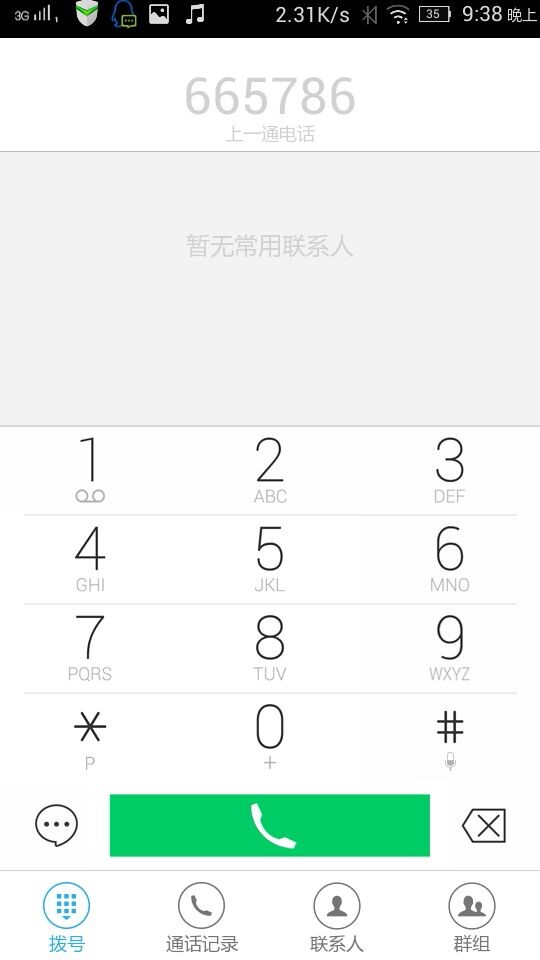Tap the star key
Viewport: 540px width, 960px height.
tap(90, 738)
